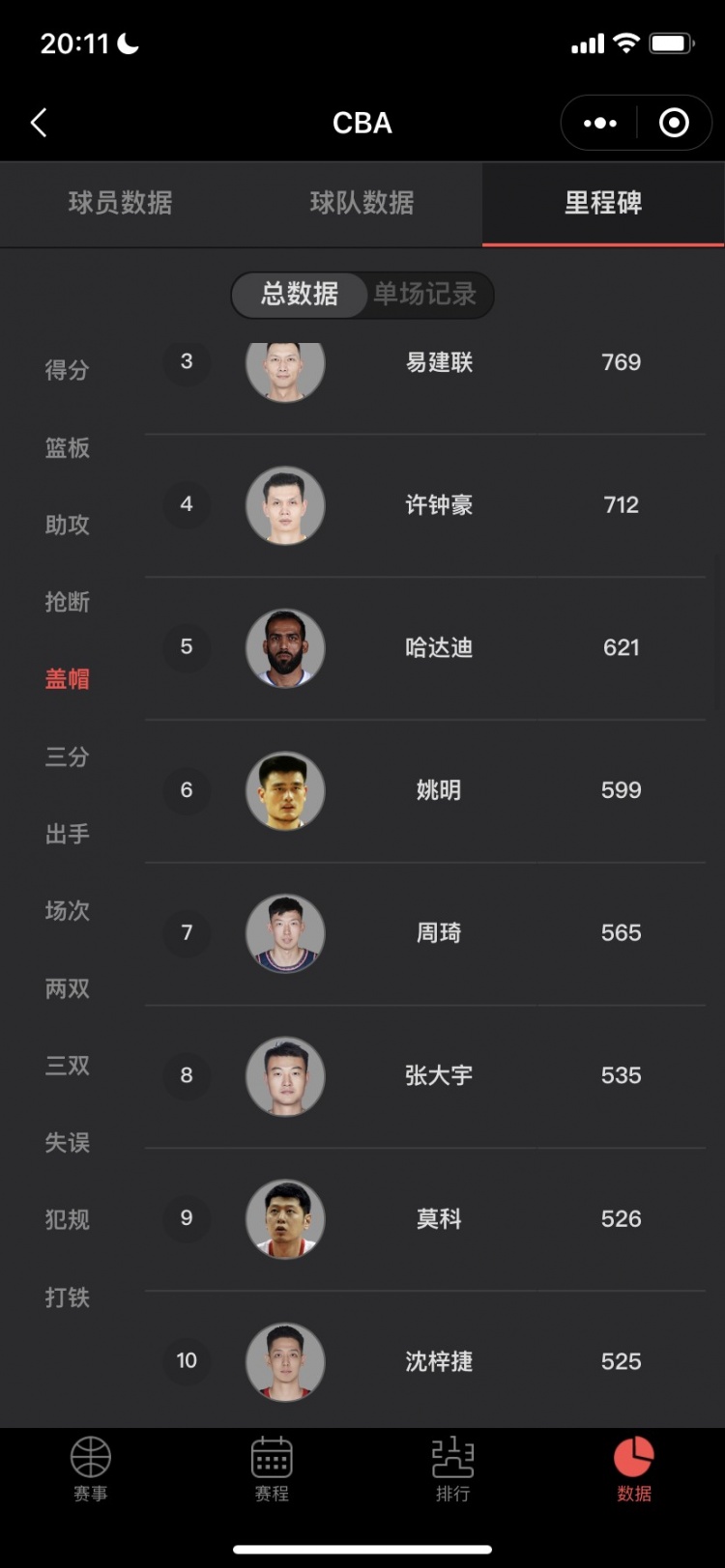Screen dimensions: 725x1568
Task: Close the mini program with the circle button
Action: click(674, 123)
